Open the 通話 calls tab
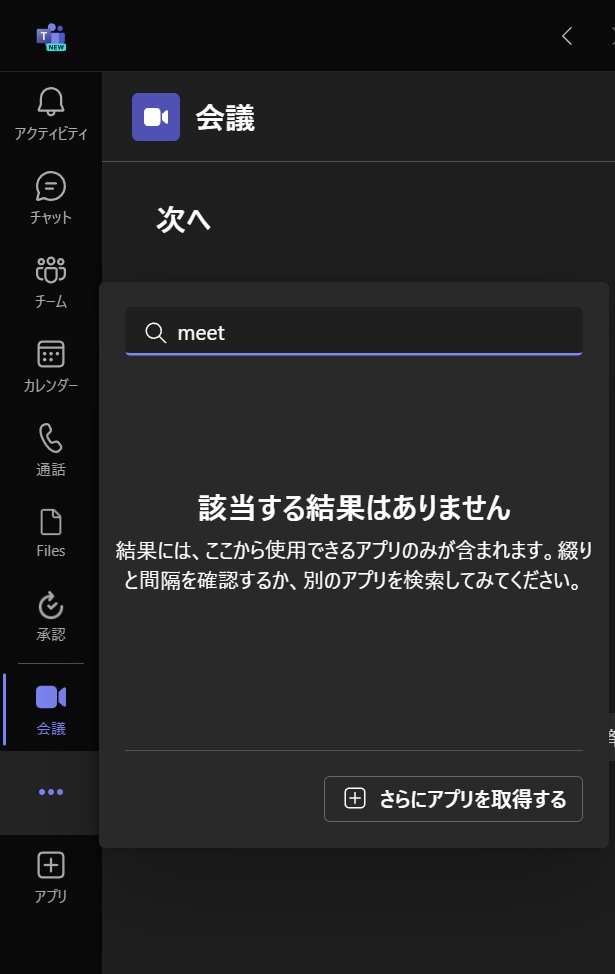615x974 pixels. [51, 450]
